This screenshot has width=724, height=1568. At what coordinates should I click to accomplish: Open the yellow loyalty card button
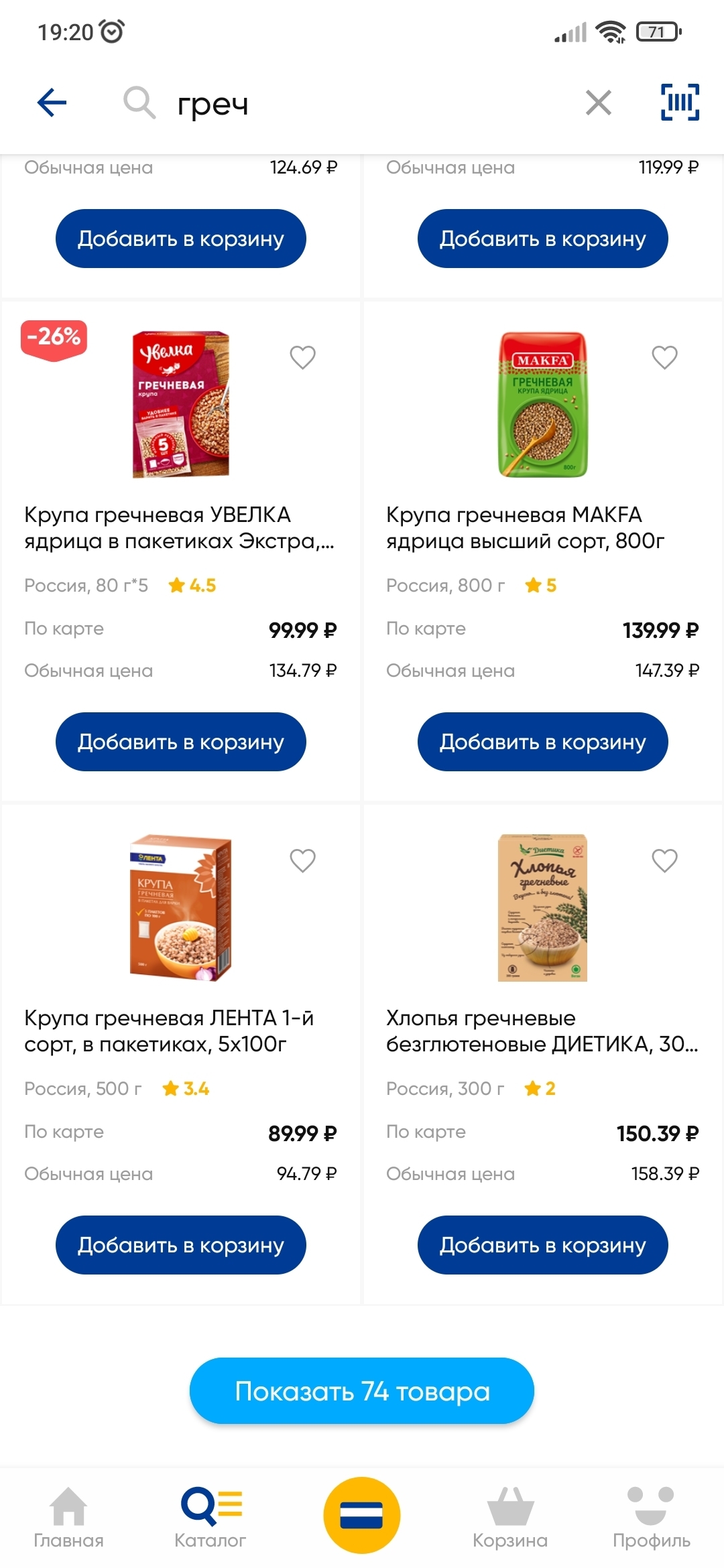click(362, 1515)
